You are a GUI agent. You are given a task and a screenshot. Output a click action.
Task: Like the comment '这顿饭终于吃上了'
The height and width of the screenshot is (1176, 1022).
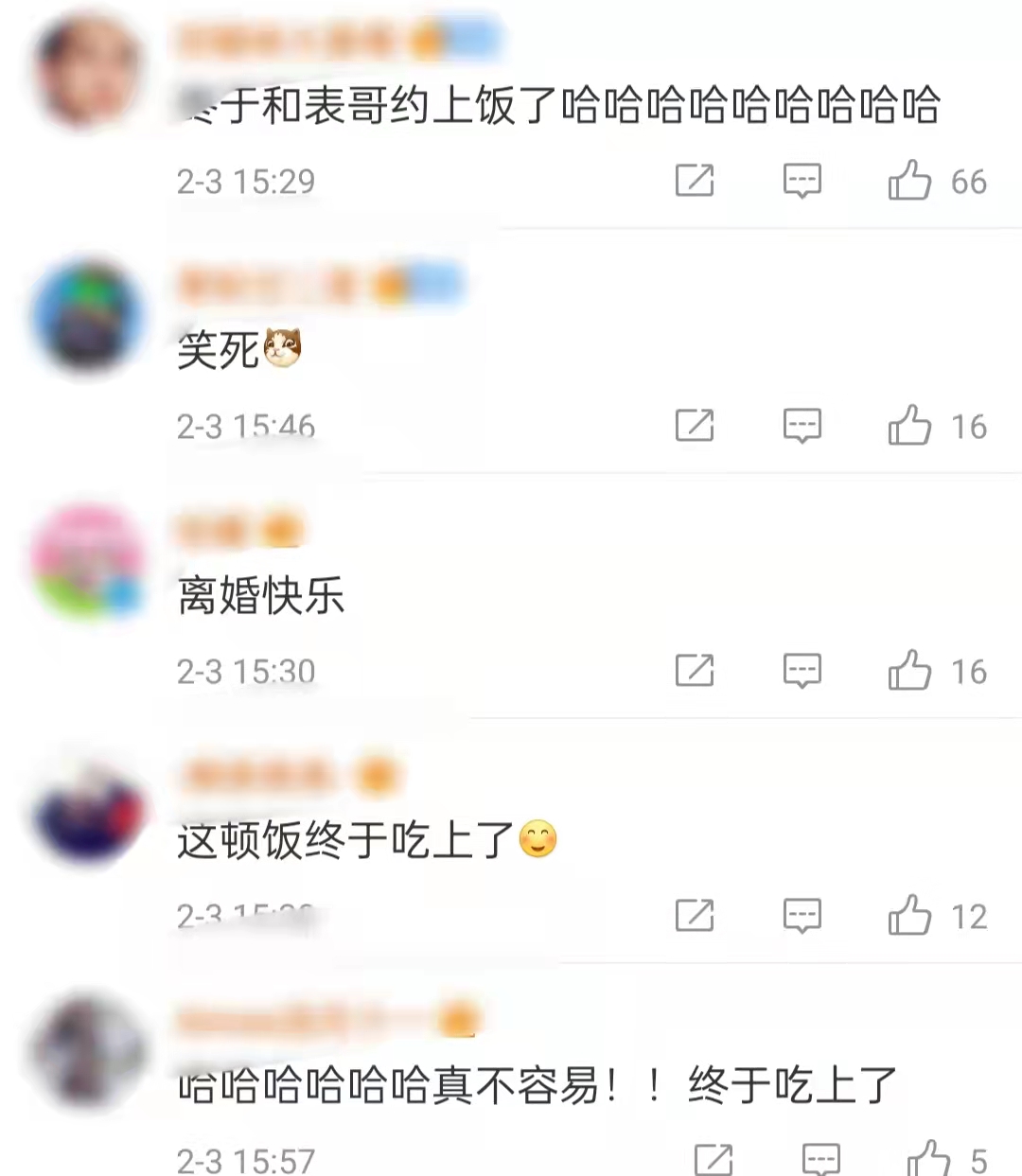909,915
